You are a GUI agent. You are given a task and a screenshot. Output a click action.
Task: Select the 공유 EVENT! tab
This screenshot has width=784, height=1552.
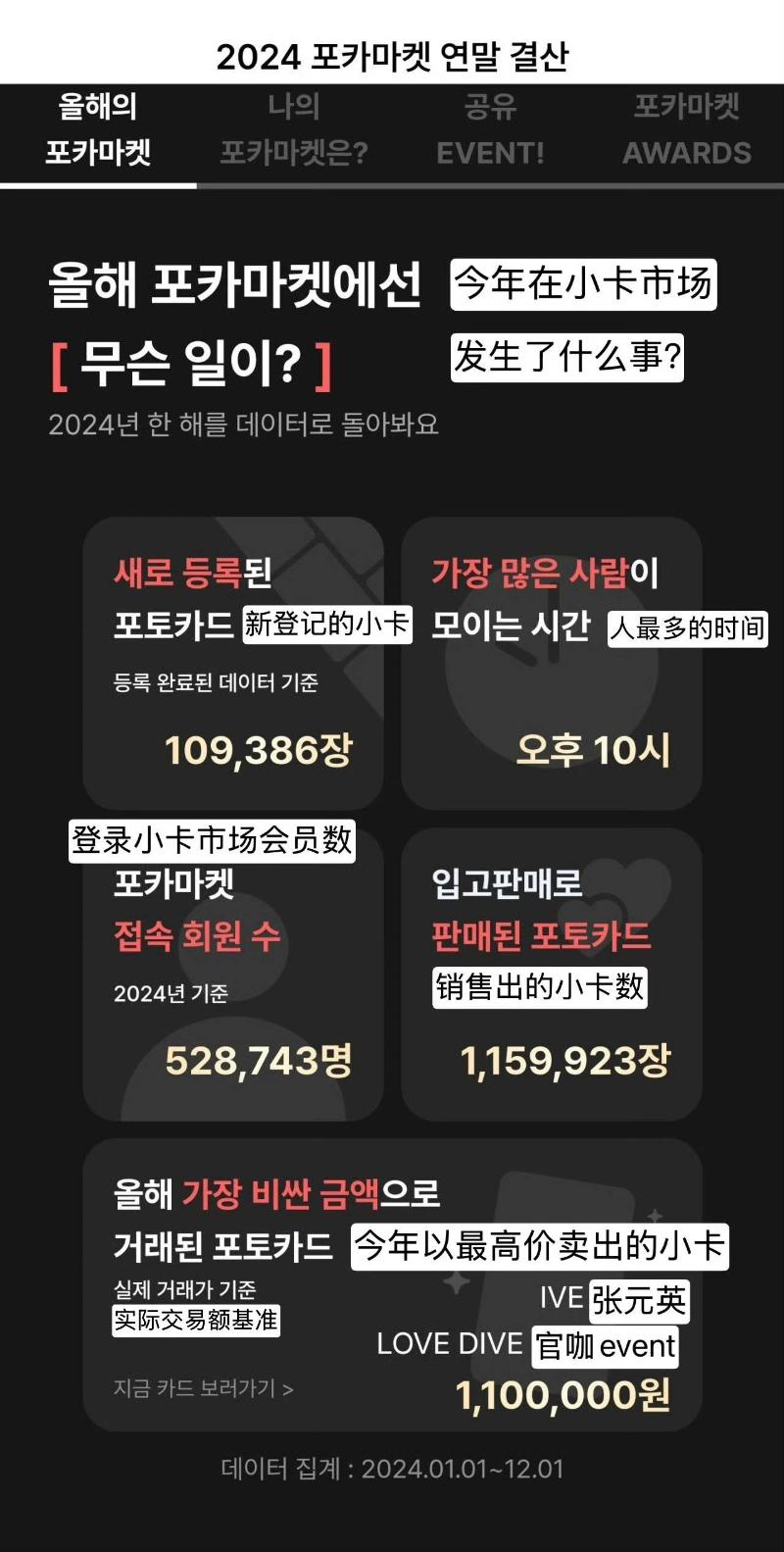click(x=490, y=130)
